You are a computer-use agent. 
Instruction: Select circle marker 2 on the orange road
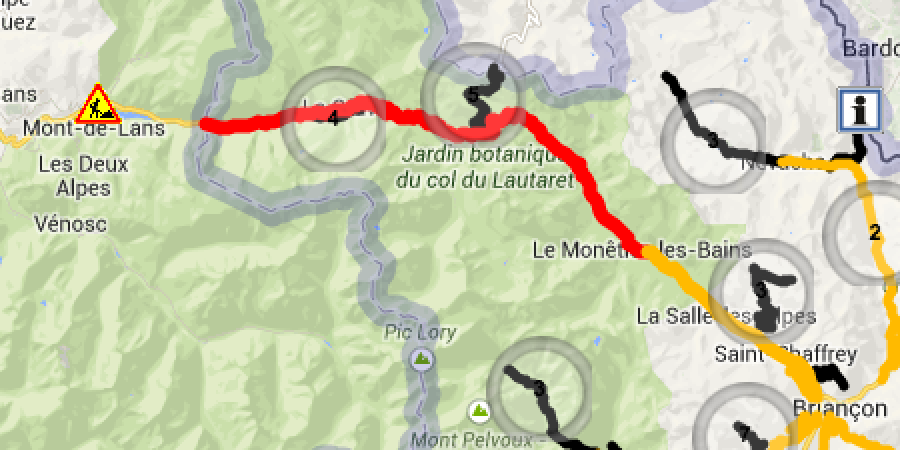(873, 233)
